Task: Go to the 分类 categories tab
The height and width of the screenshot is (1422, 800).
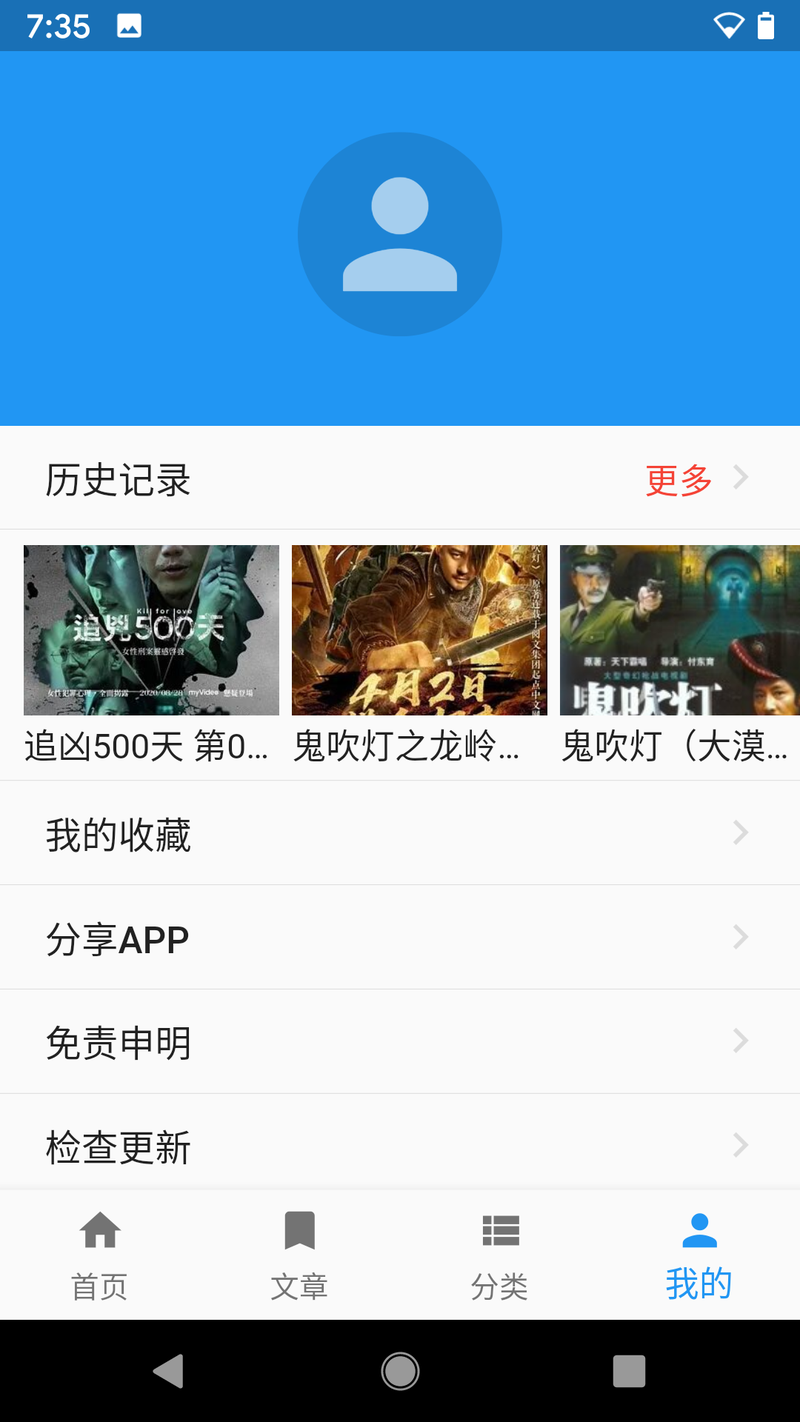Action: [x=500, y=1255]
